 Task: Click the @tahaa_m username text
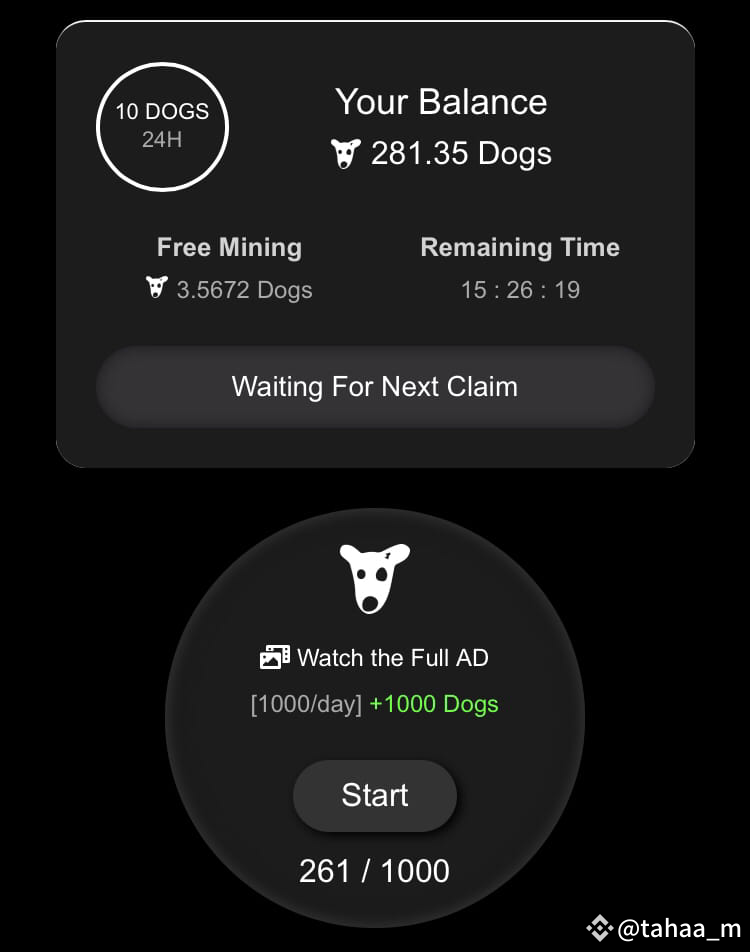click(668, 929)
